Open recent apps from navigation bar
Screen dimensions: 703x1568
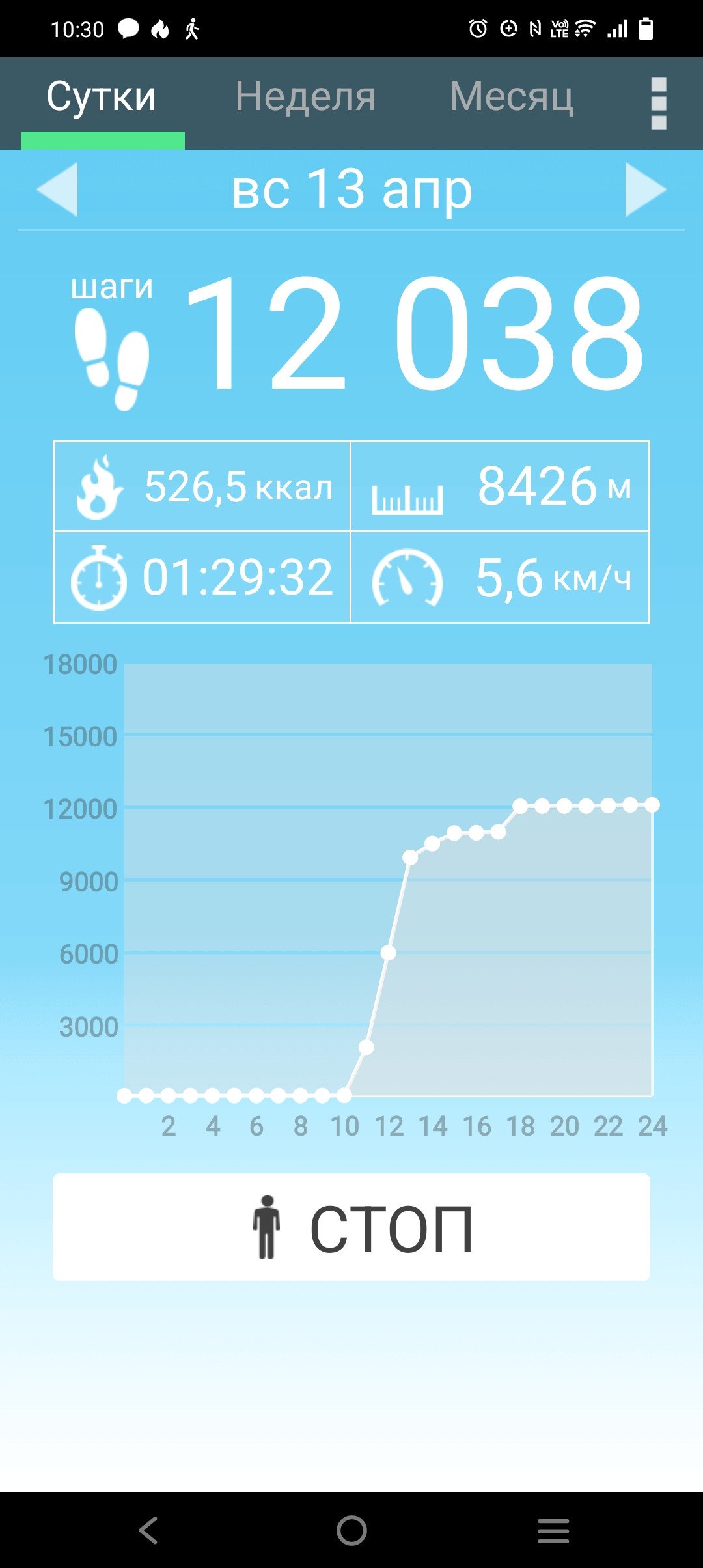tap(553, 1530)
